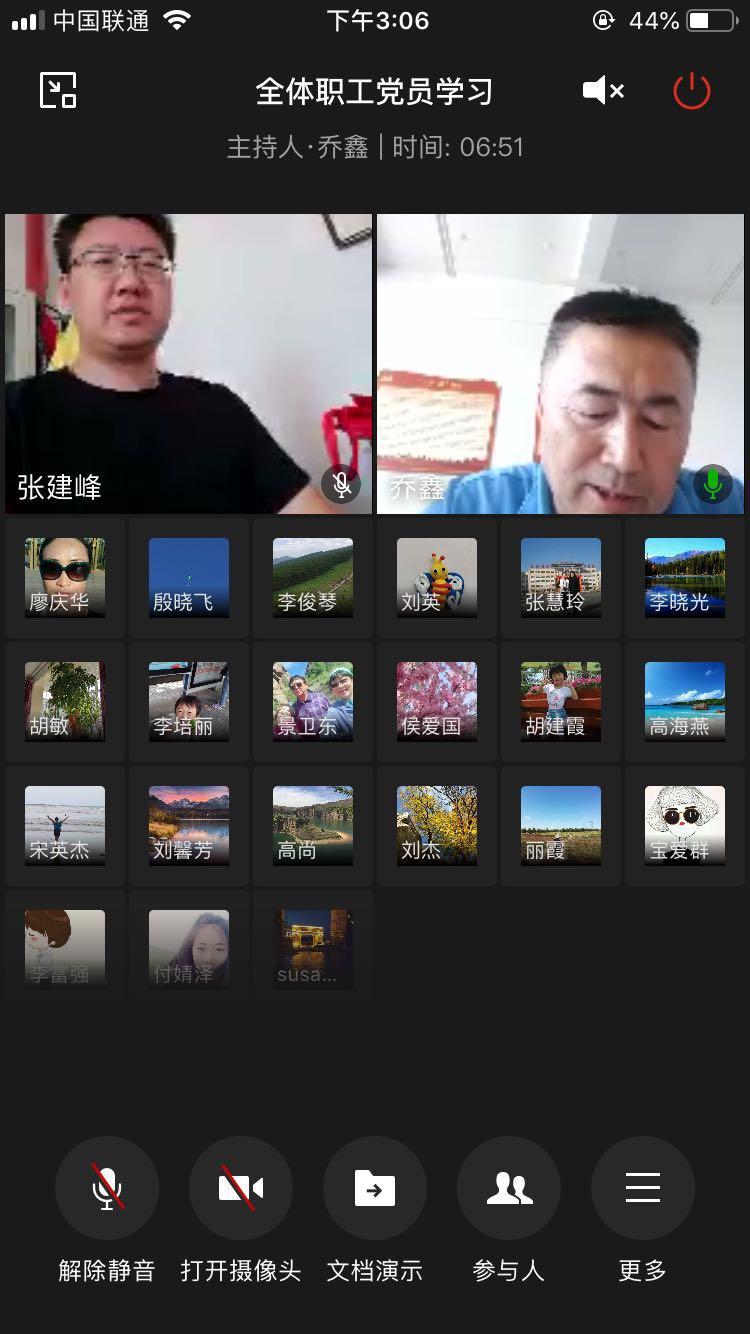This screenshot has height=1334, width=750.
Task: Select participant 李晓光's tile
Action: tap(685, 577)
